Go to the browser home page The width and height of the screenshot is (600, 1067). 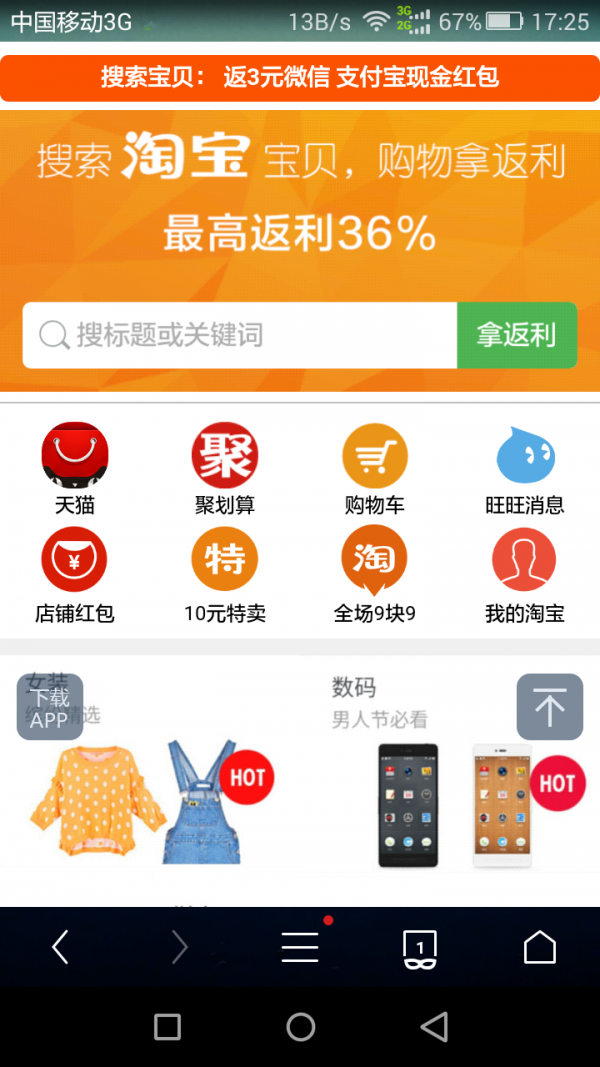pos(540,947)
